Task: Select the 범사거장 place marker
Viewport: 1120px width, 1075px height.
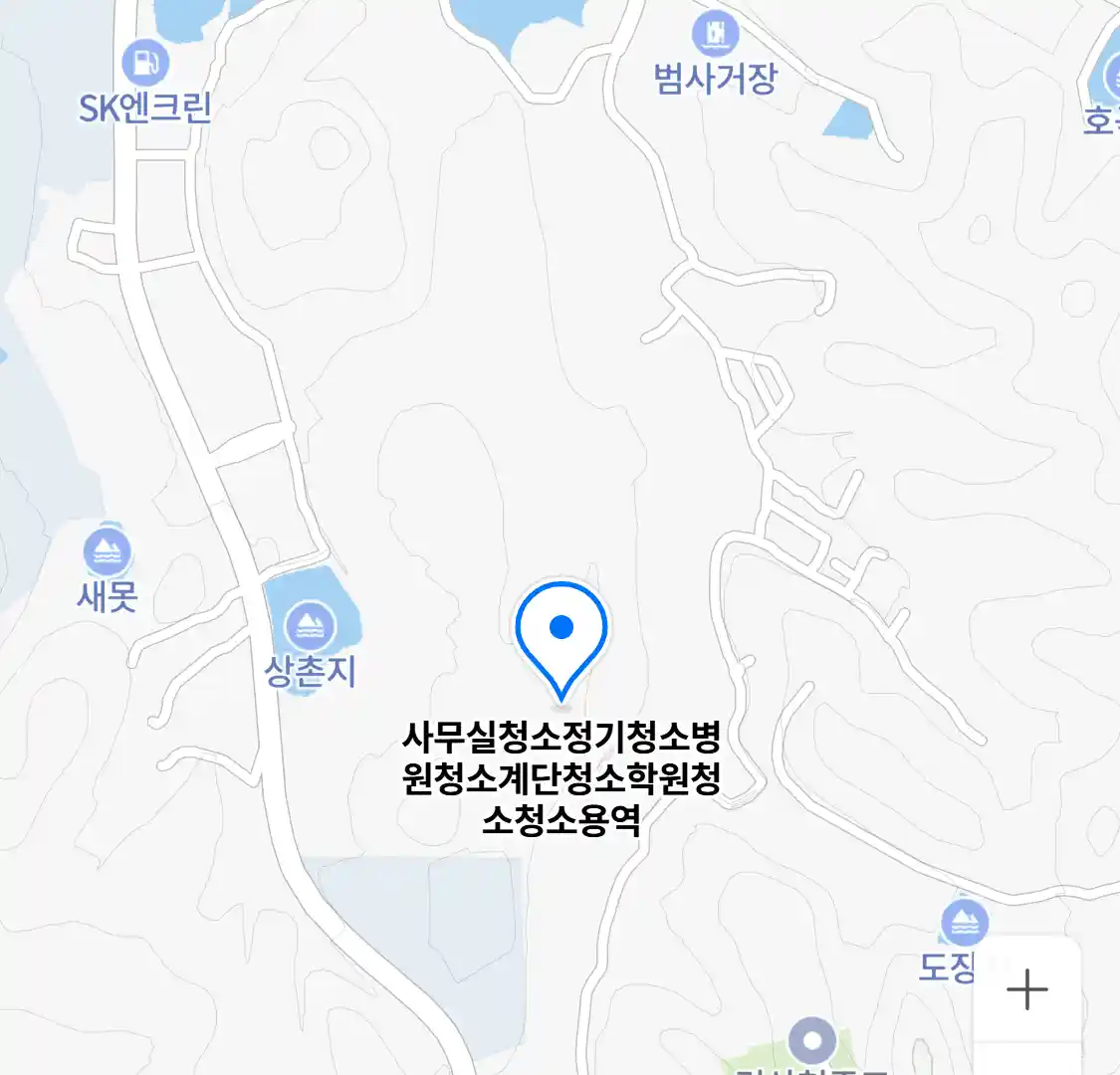Action: coord(715,34)
